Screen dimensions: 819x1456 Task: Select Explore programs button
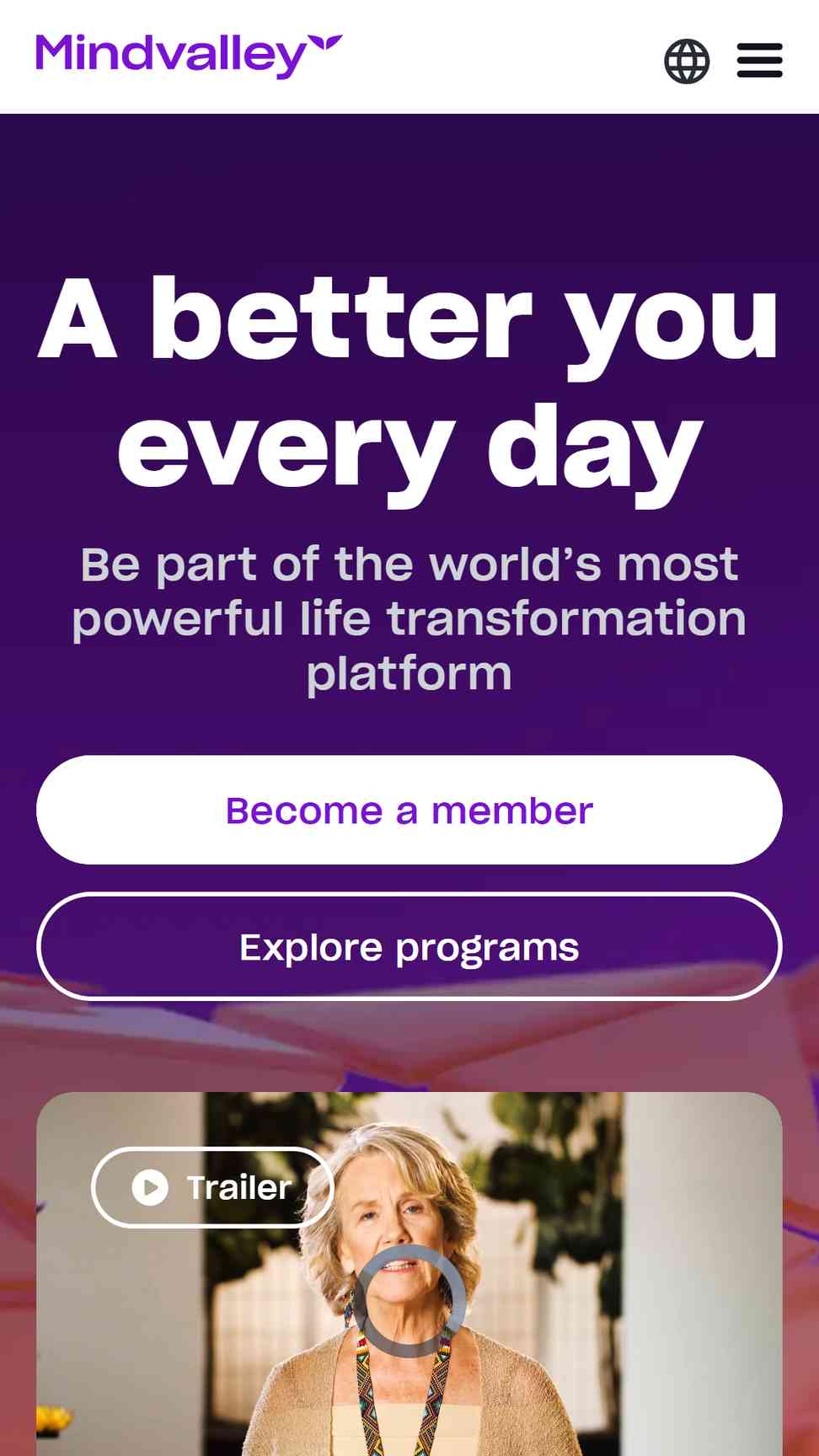point(409,946)
